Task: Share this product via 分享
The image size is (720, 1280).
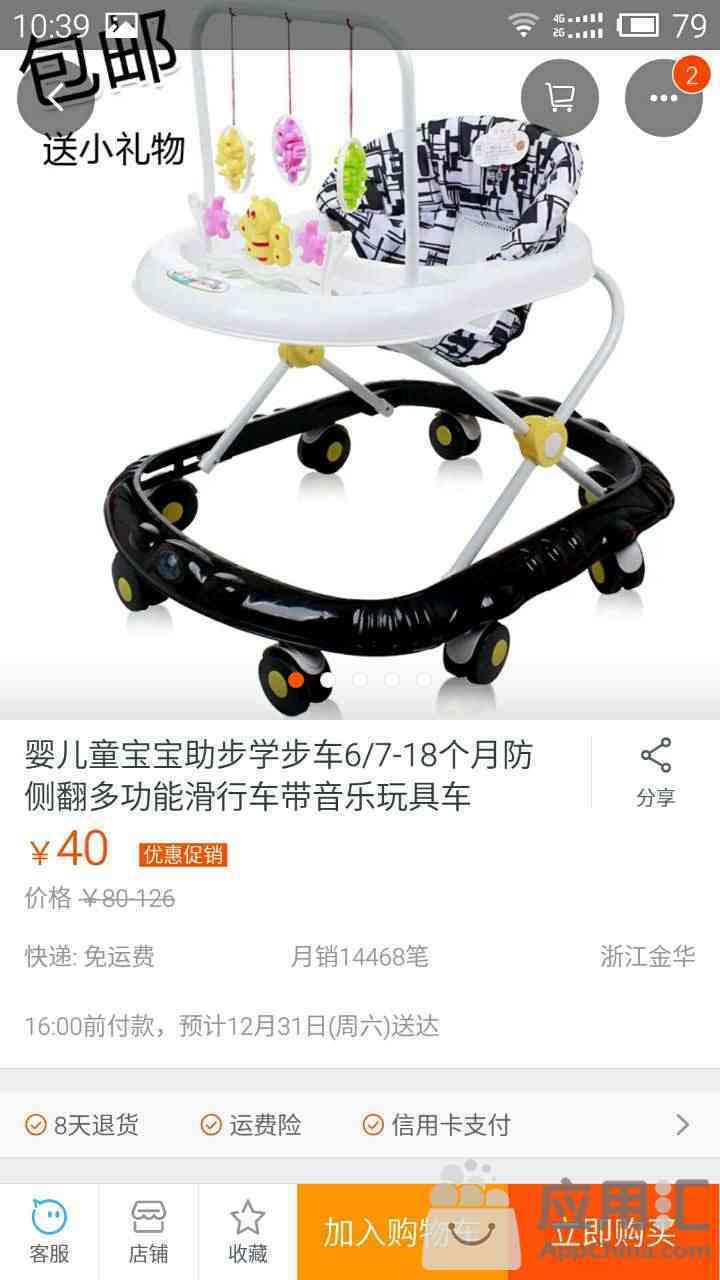Action: [656, 772]
